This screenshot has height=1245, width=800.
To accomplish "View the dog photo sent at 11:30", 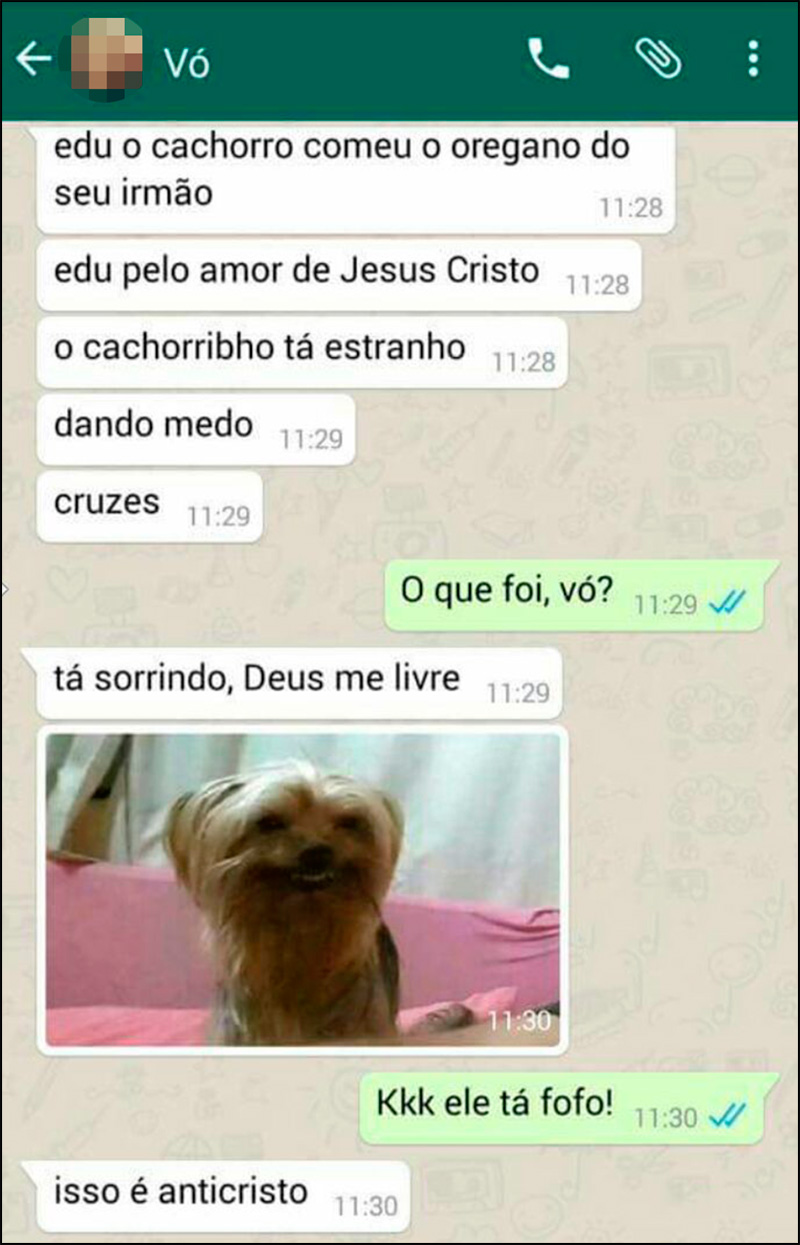I will pos(302,890).
